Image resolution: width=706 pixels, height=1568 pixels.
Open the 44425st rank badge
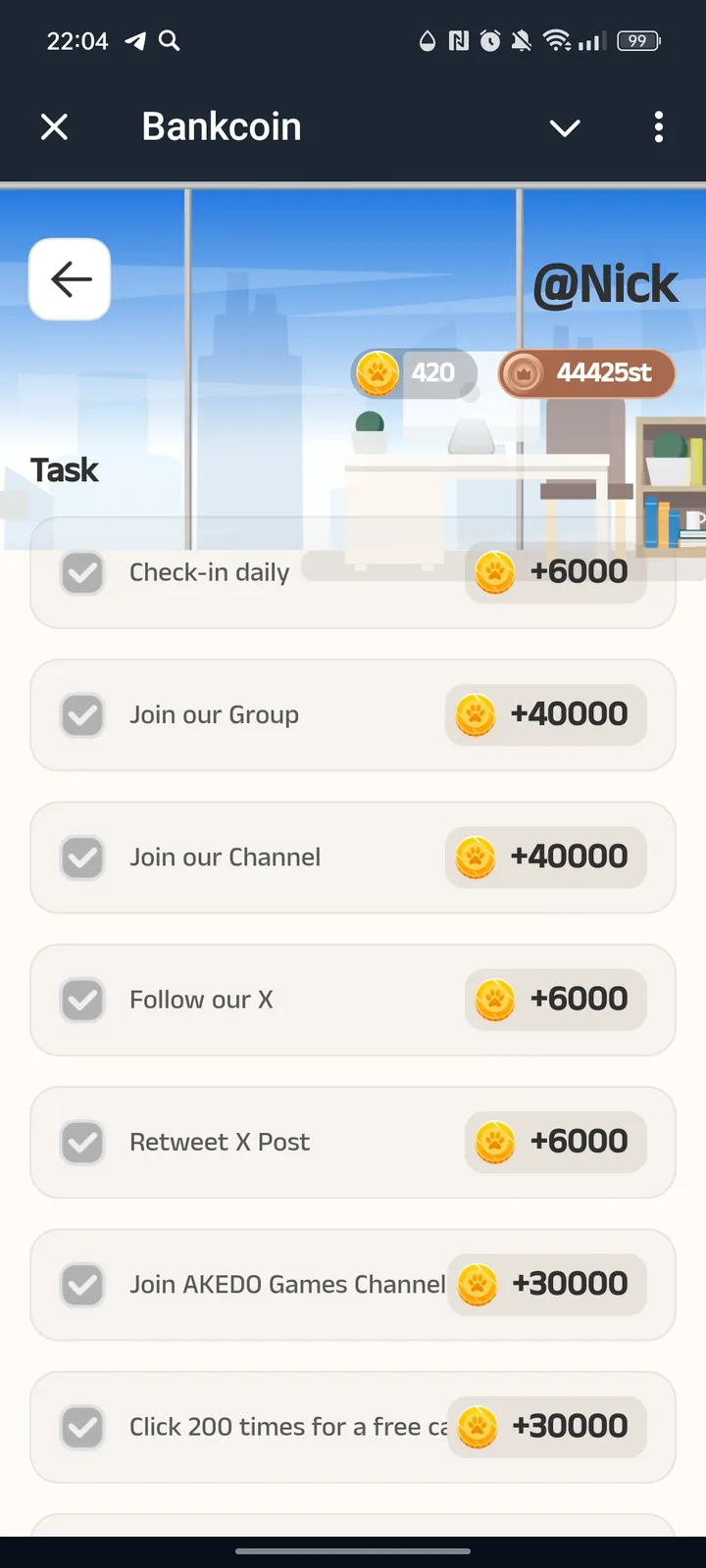585,373
